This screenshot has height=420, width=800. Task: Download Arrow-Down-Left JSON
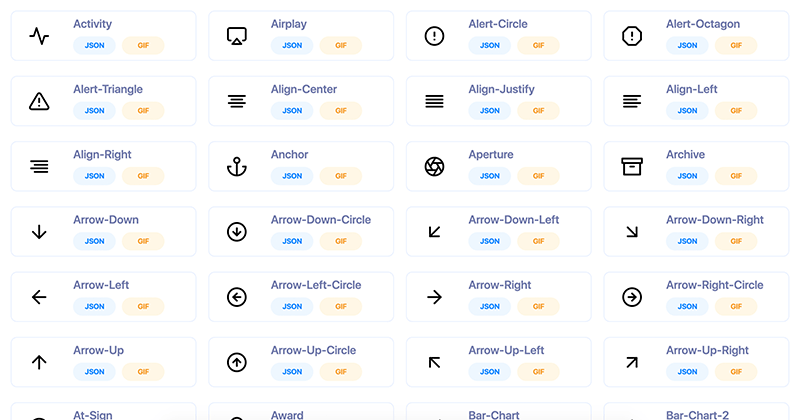(490, 241)
